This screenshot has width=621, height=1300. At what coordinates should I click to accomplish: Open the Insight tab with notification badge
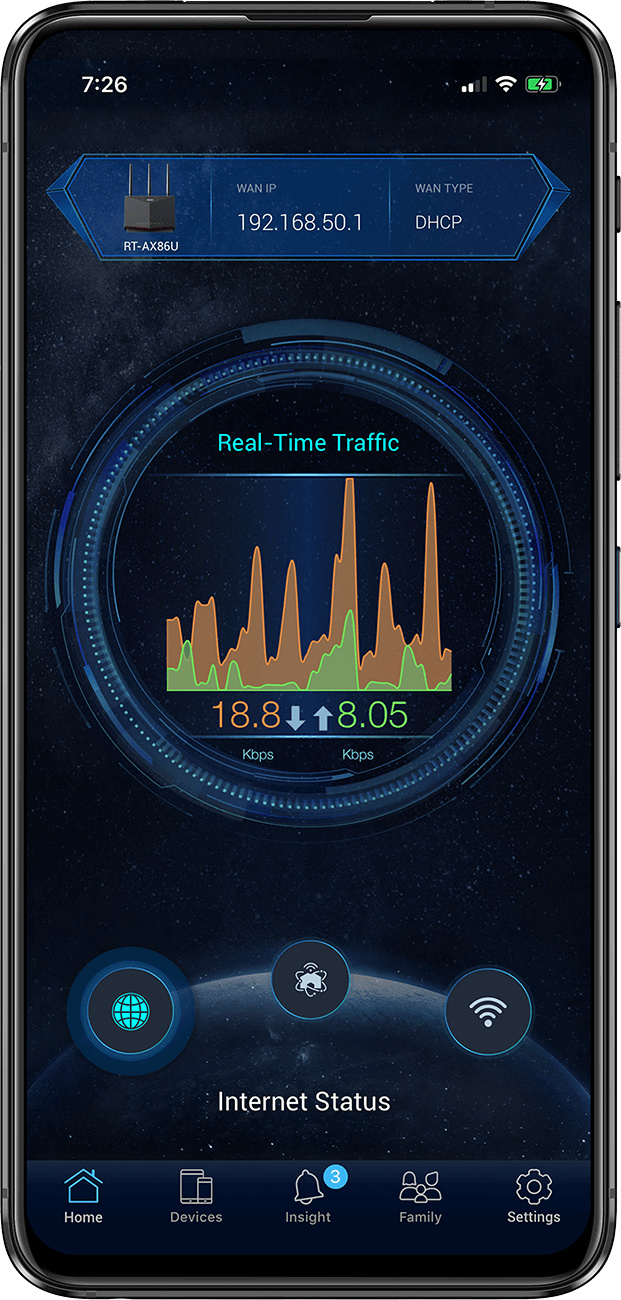pyautogui.click(x=308, y=1197)
